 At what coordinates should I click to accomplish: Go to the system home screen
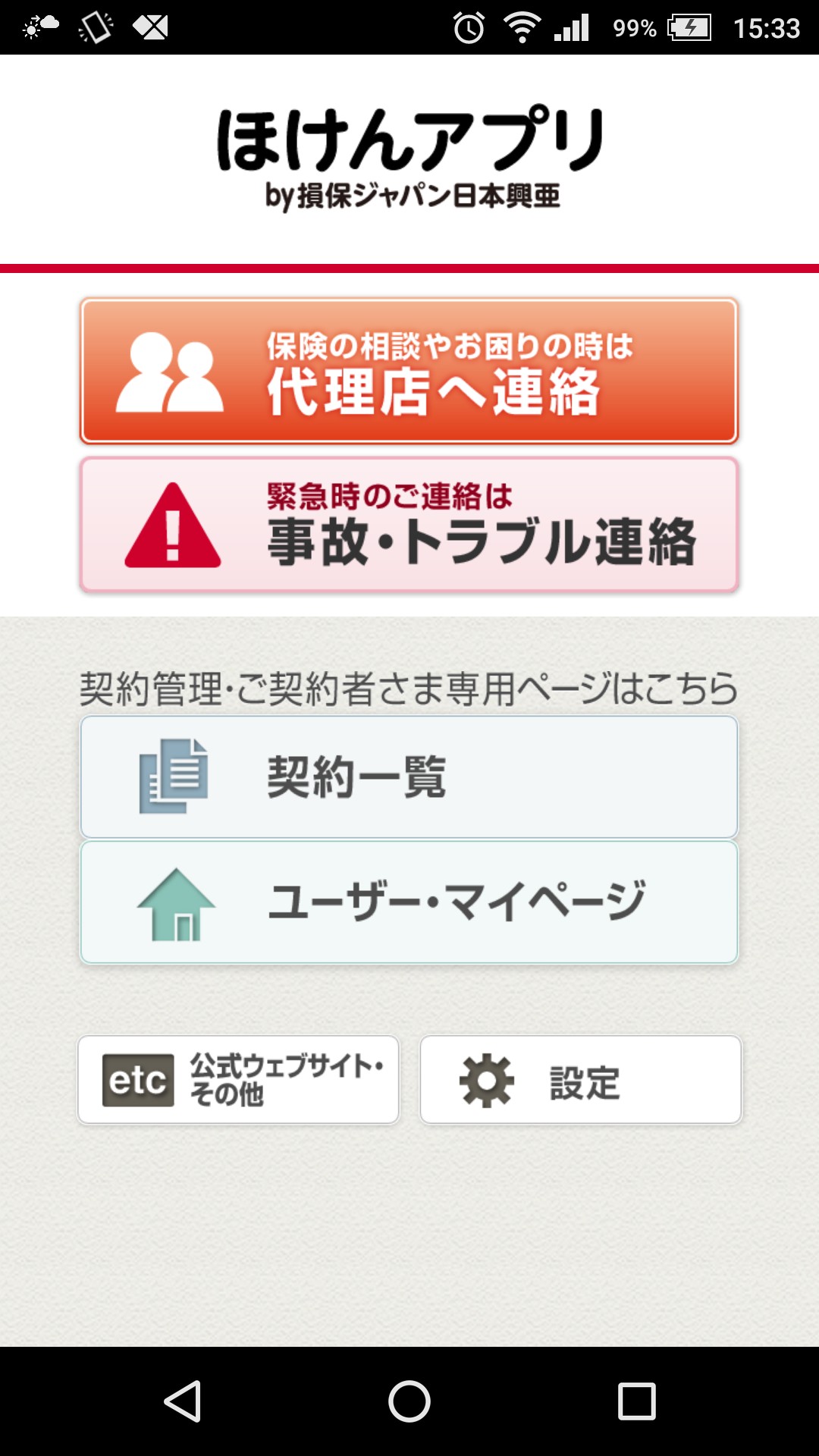409,1401
